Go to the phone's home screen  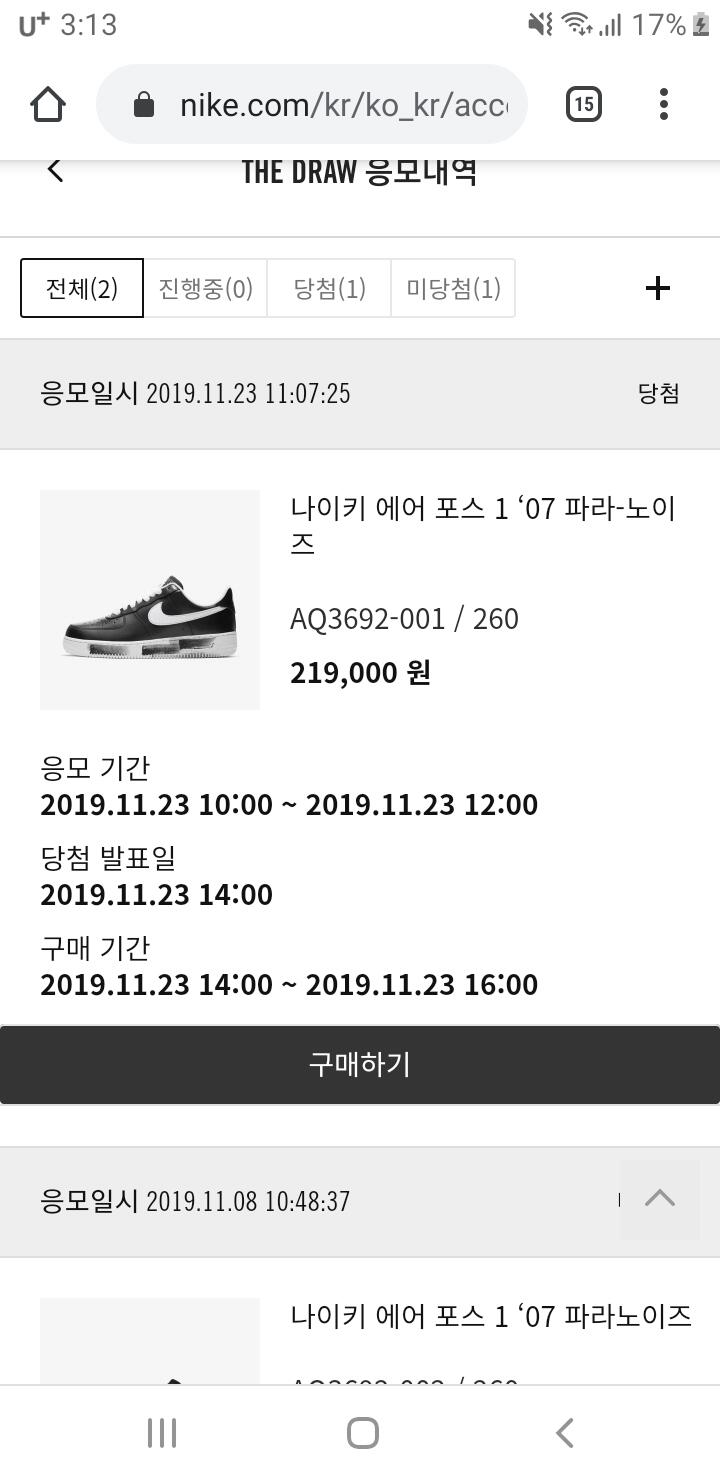pos(362,1432)
